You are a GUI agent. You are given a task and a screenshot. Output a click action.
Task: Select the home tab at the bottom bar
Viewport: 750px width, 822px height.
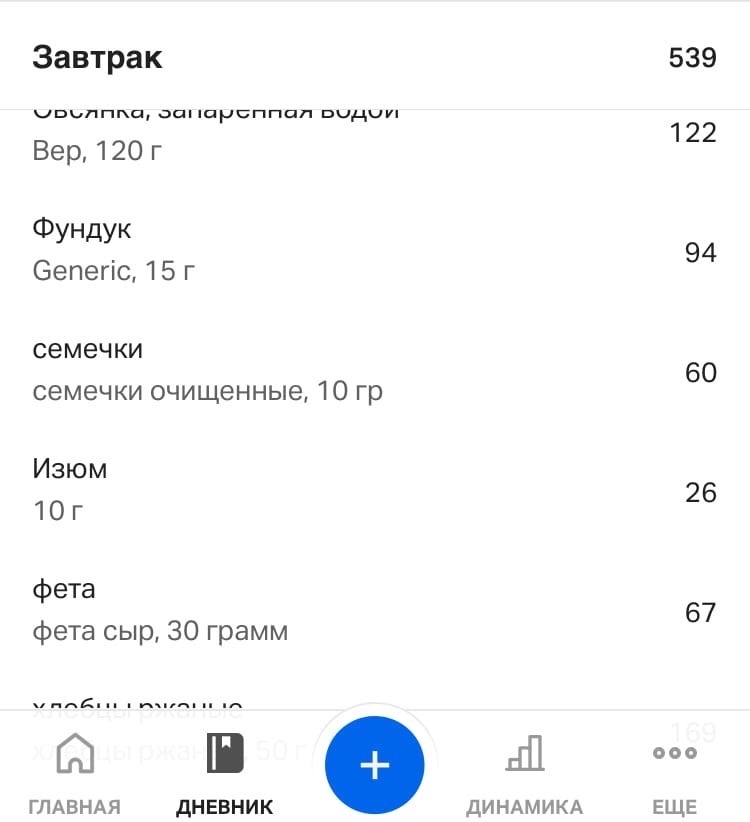(75, 770)
